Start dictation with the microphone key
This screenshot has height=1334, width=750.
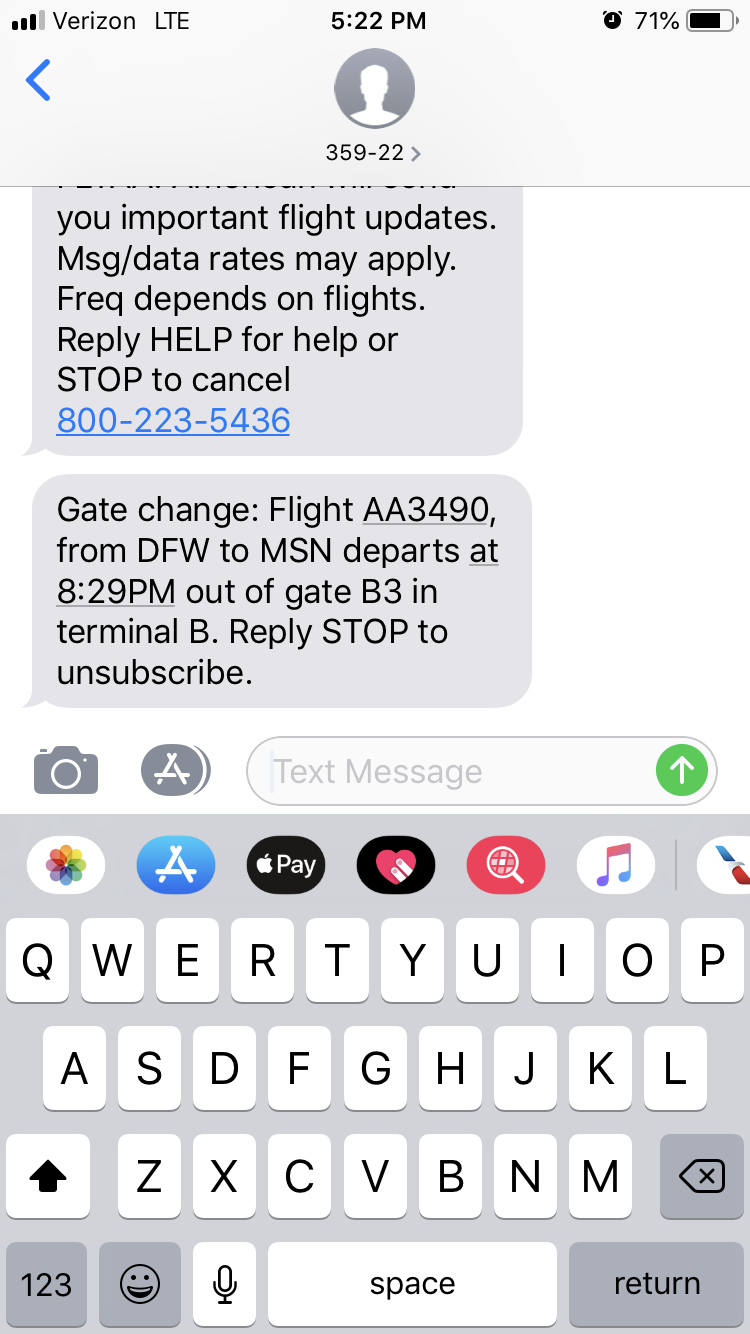point(225,1284)
